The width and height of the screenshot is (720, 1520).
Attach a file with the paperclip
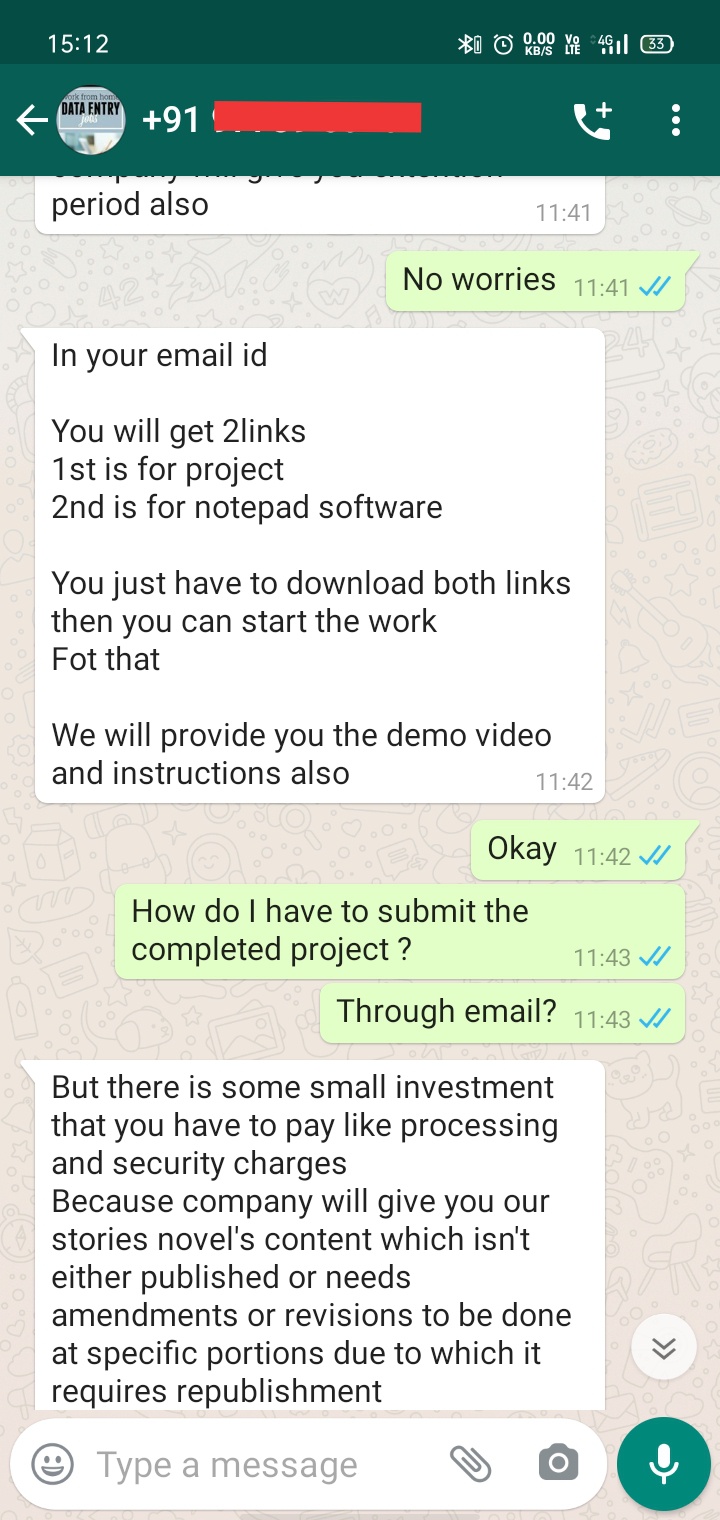[x=470, y=1465]
